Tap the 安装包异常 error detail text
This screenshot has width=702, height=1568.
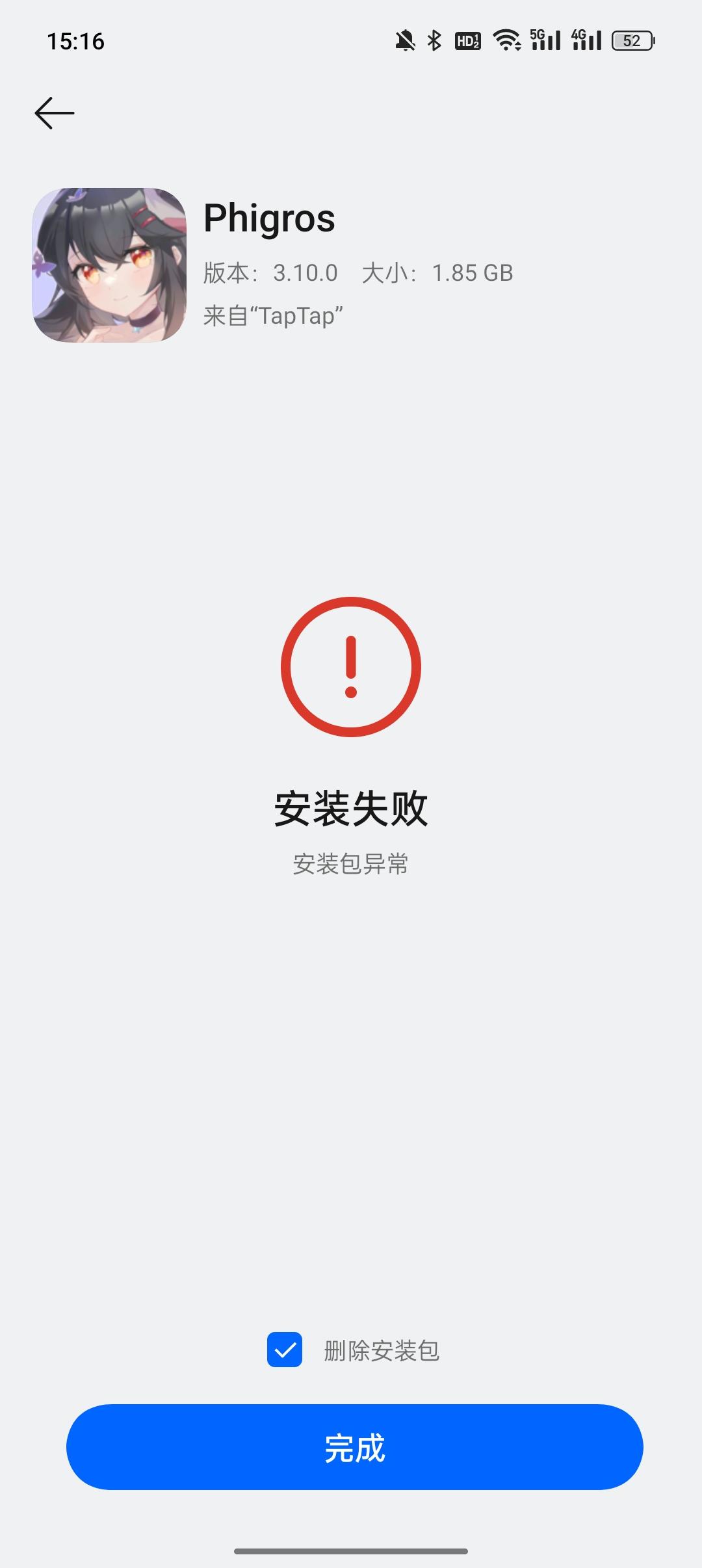point(351,865)
